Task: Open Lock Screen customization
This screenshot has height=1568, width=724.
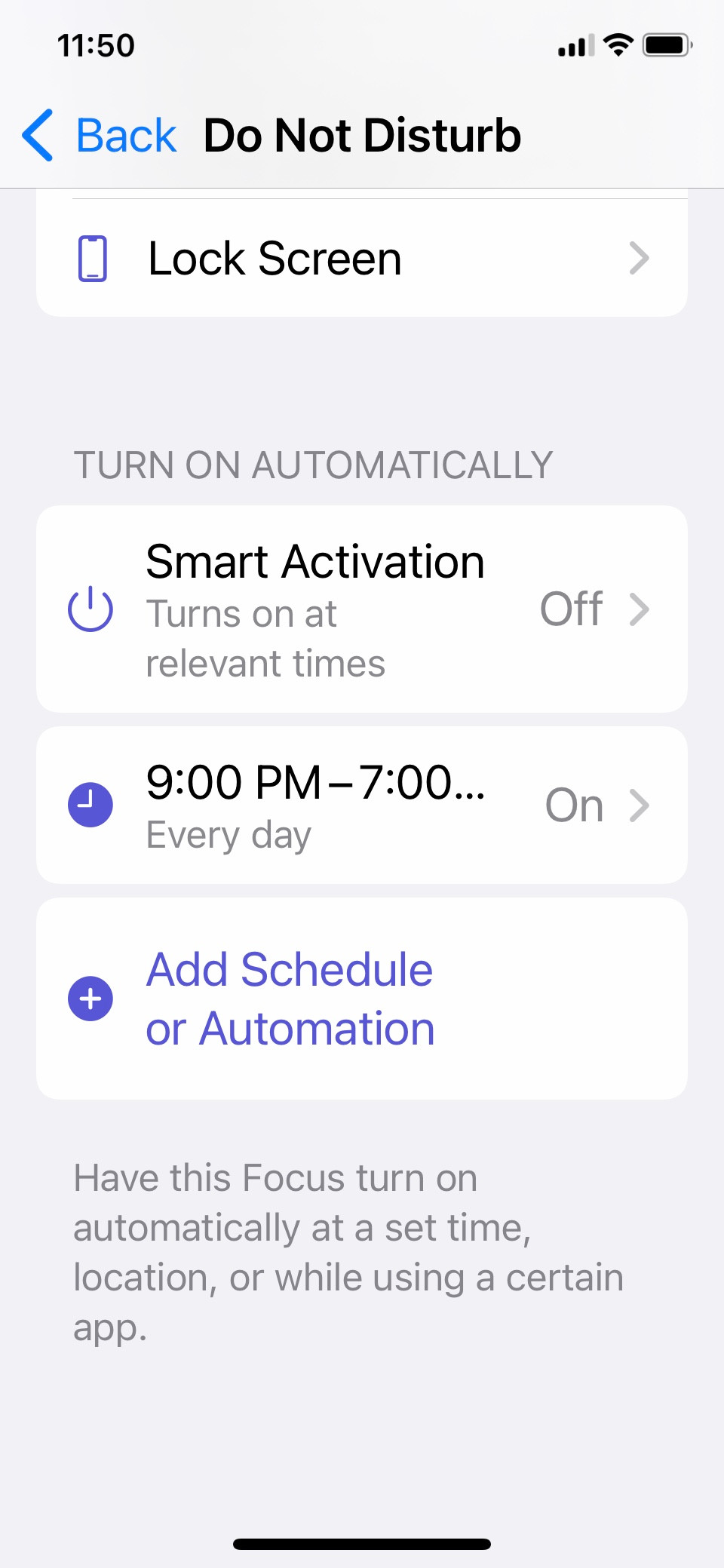Action: point(362,259)
